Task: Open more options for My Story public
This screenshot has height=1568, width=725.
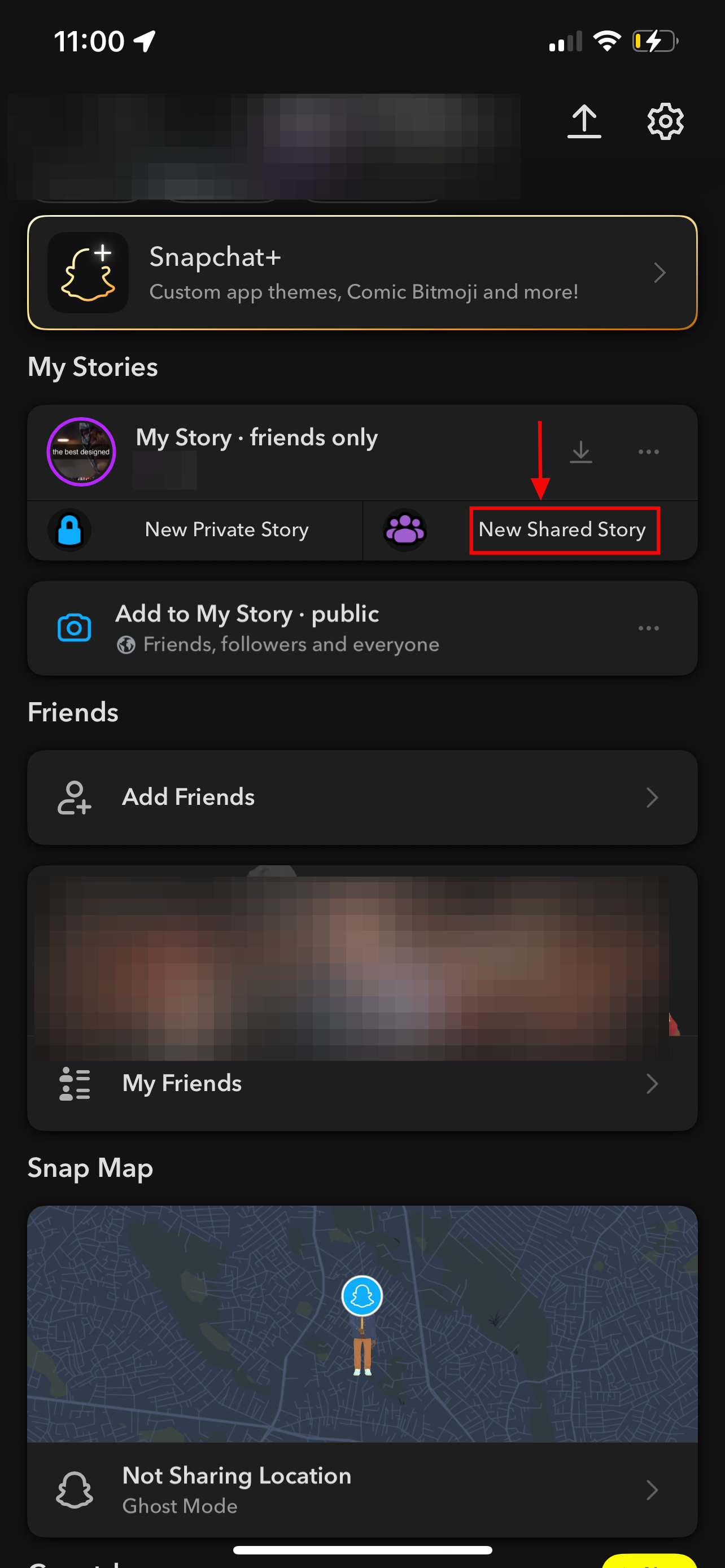Action: (x=648, y=628)
